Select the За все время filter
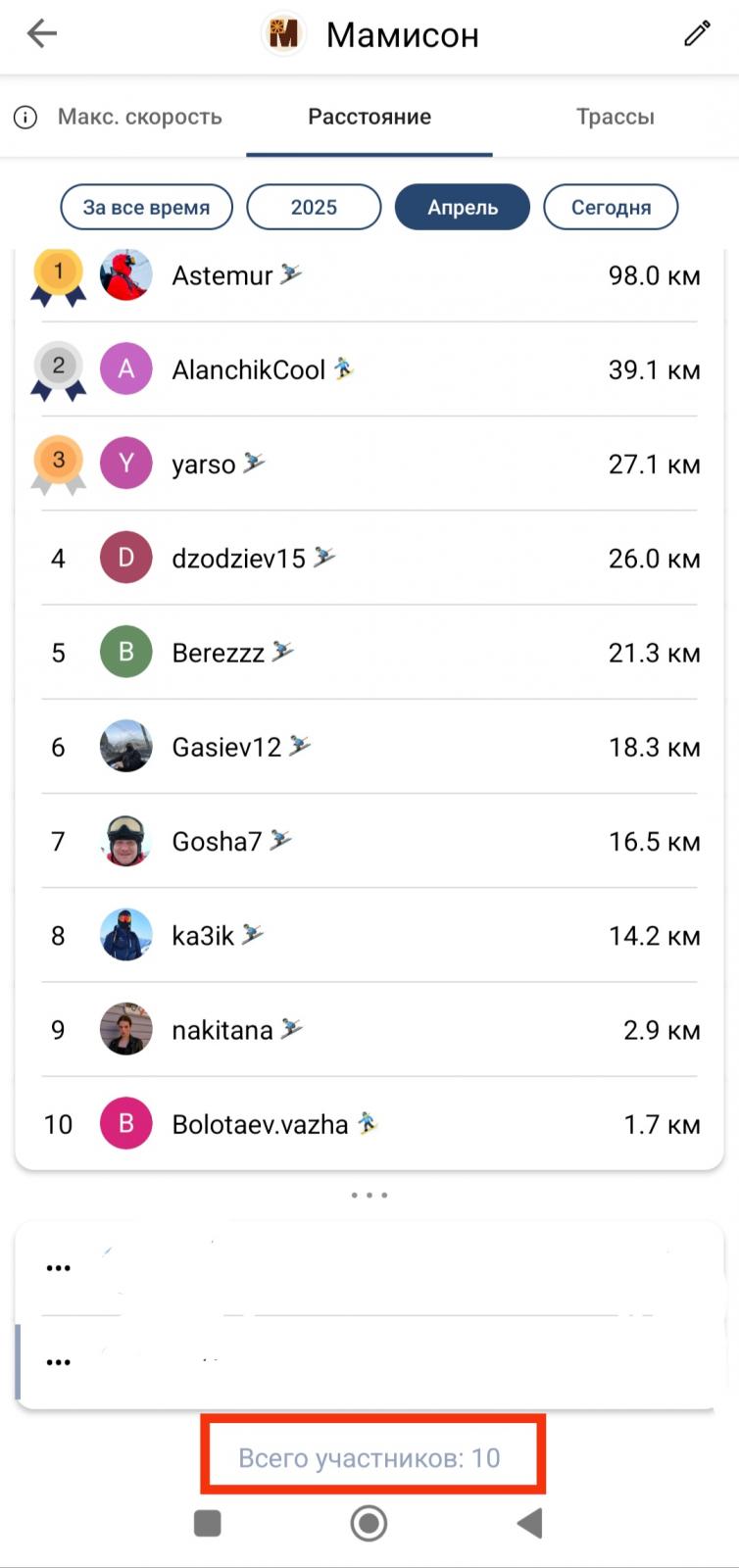Viewport: 739px width, 1568px height. (147, 208)
